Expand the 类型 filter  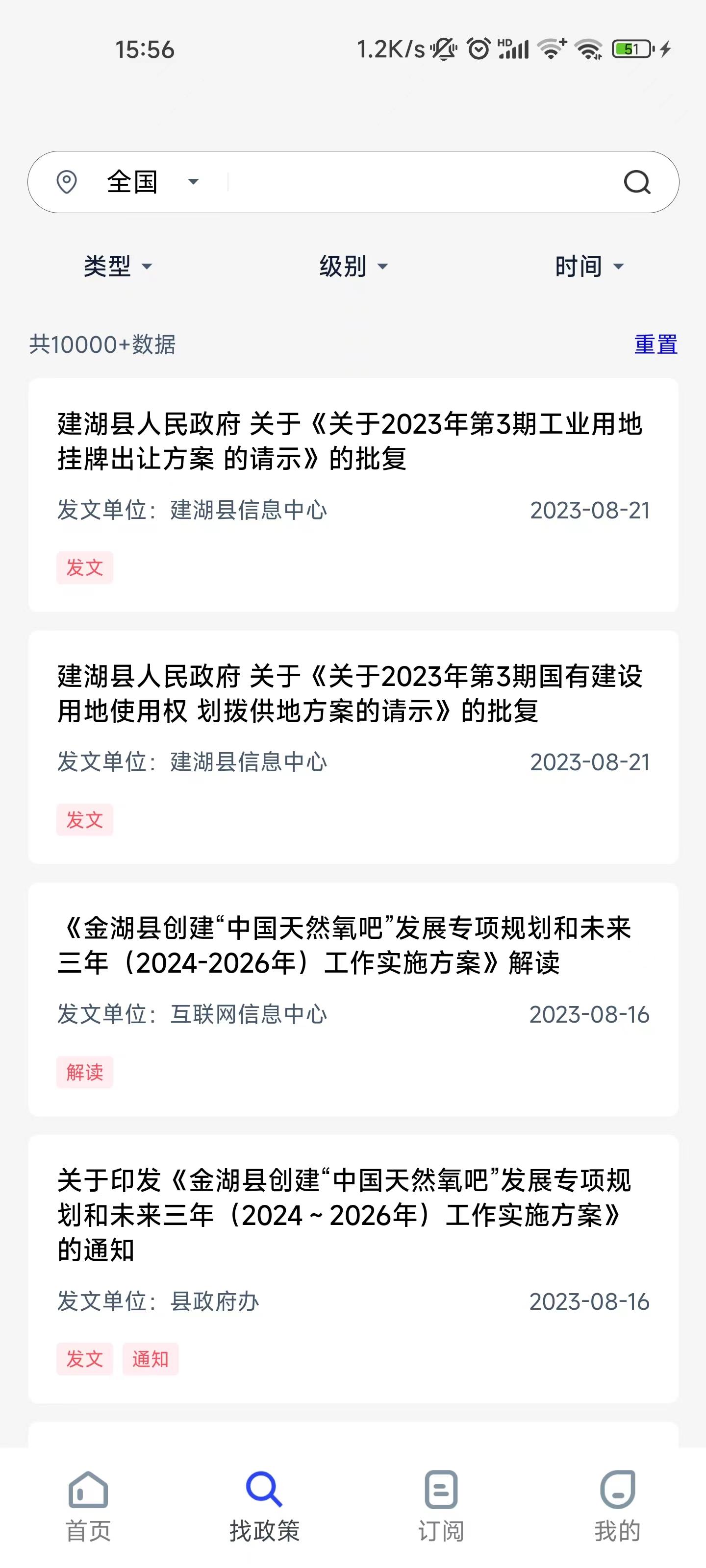[118, 266]
